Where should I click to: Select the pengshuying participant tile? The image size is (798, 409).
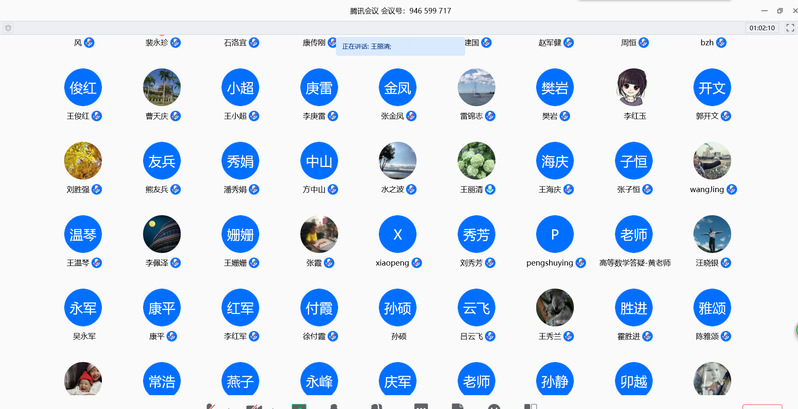click(x=555, y=234)
